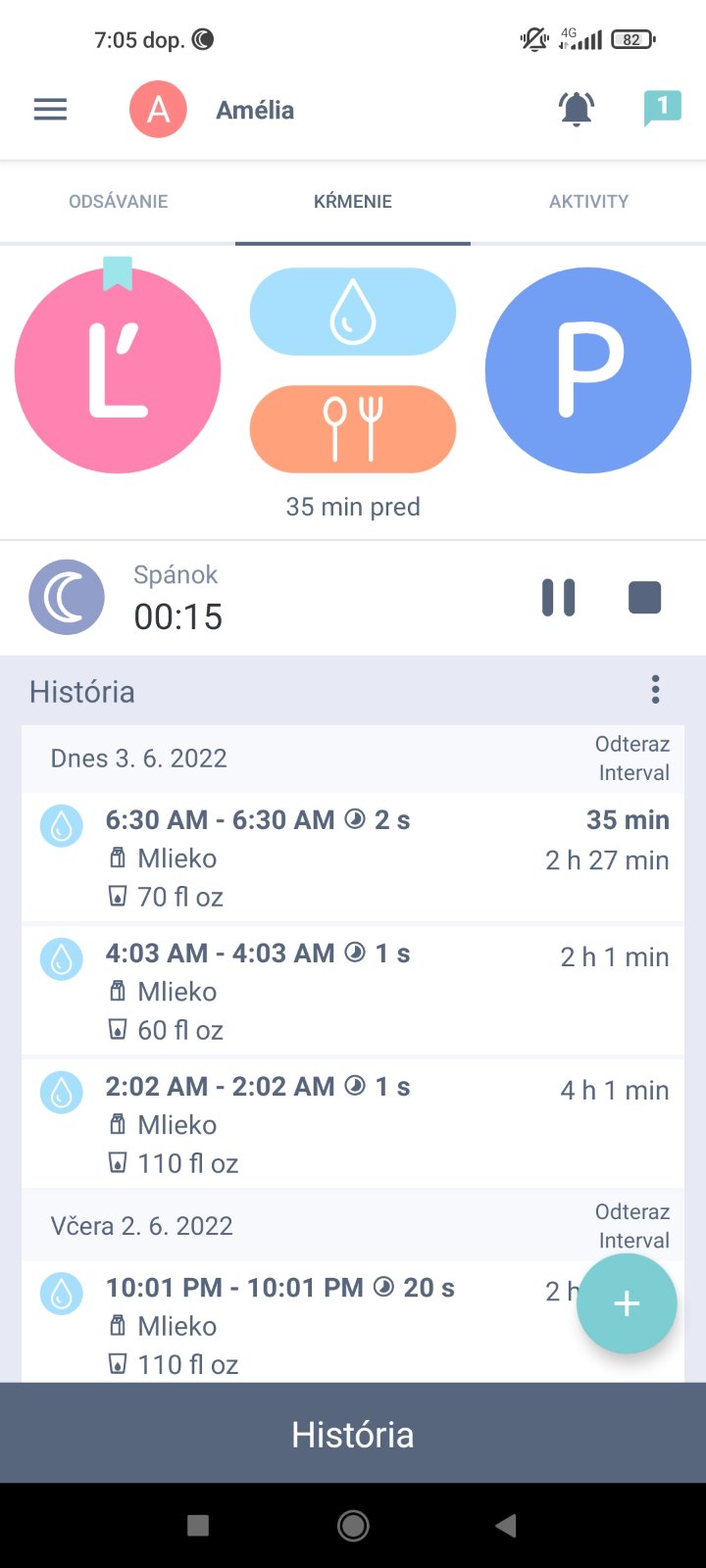Open the notifications bell
The width and height of the screenshot is (706, 1568).
577,109
